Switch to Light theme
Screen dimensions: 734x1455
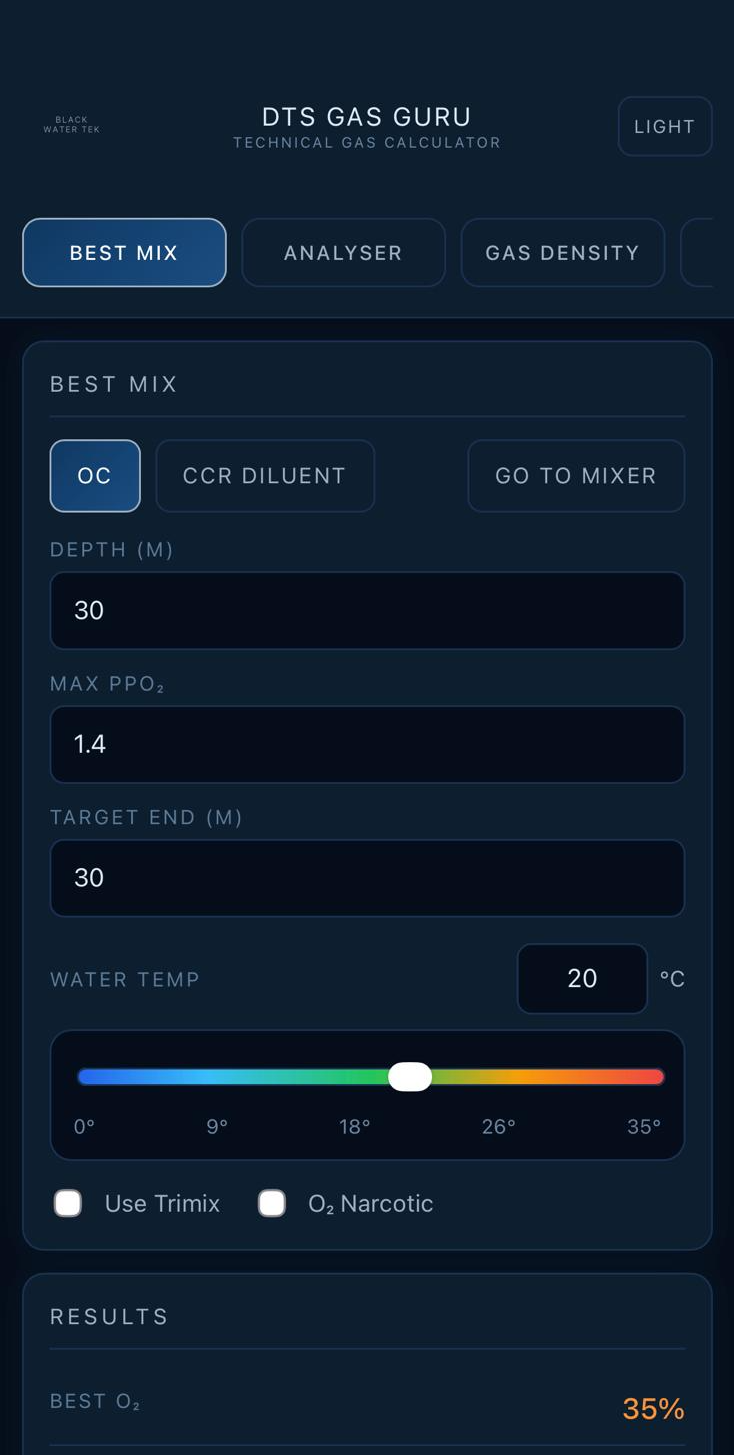[x=664, y=126]
